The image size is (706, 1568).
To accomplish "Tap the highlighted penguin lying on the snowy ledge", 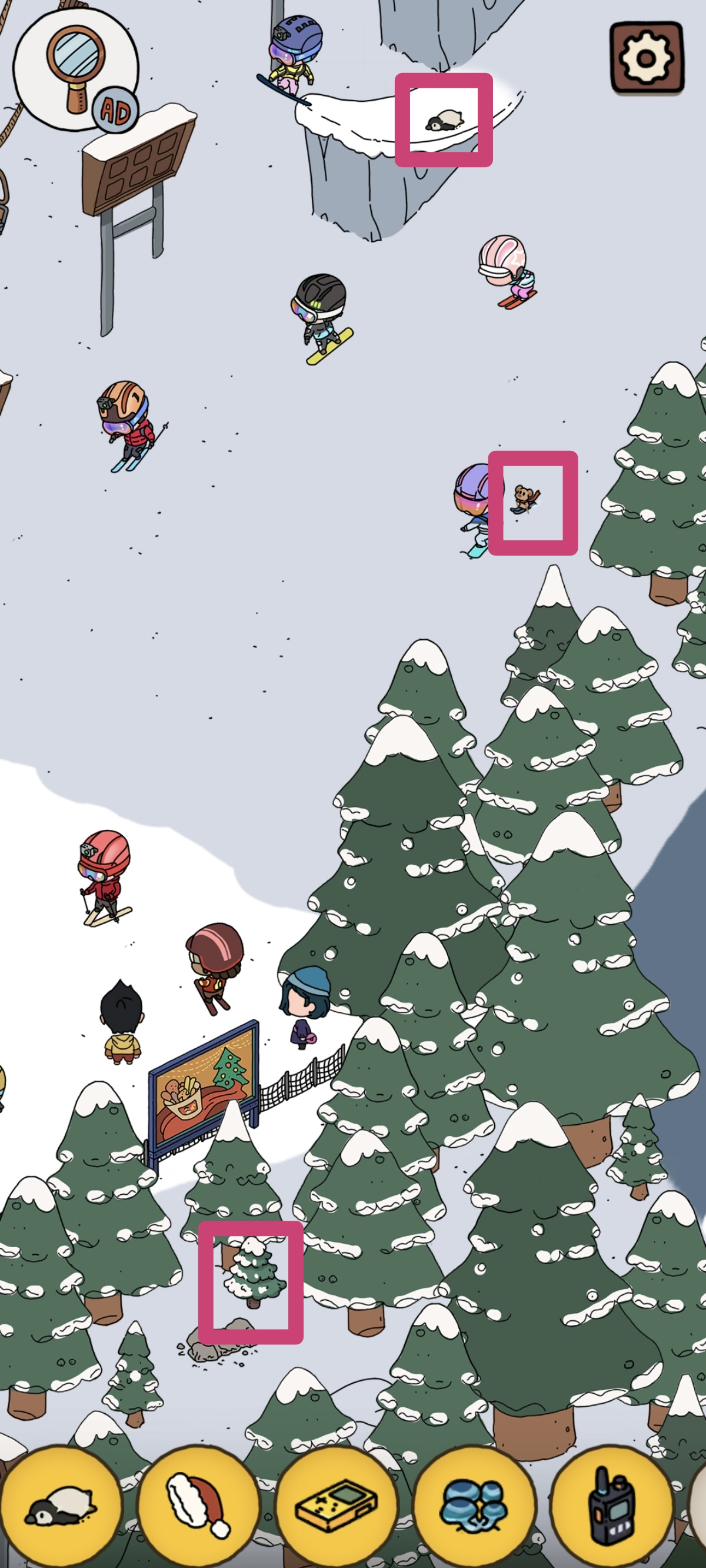I will click(x=444, y=120).
